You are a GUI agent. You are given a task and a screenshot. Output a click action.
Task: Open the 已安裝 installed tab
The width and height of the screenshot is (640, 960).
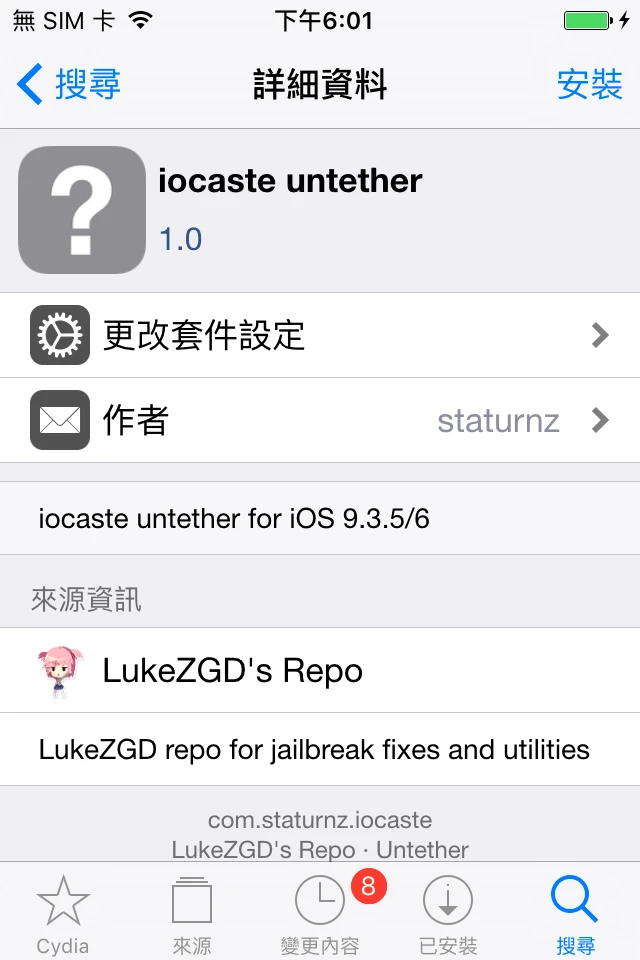click(448, 914)
